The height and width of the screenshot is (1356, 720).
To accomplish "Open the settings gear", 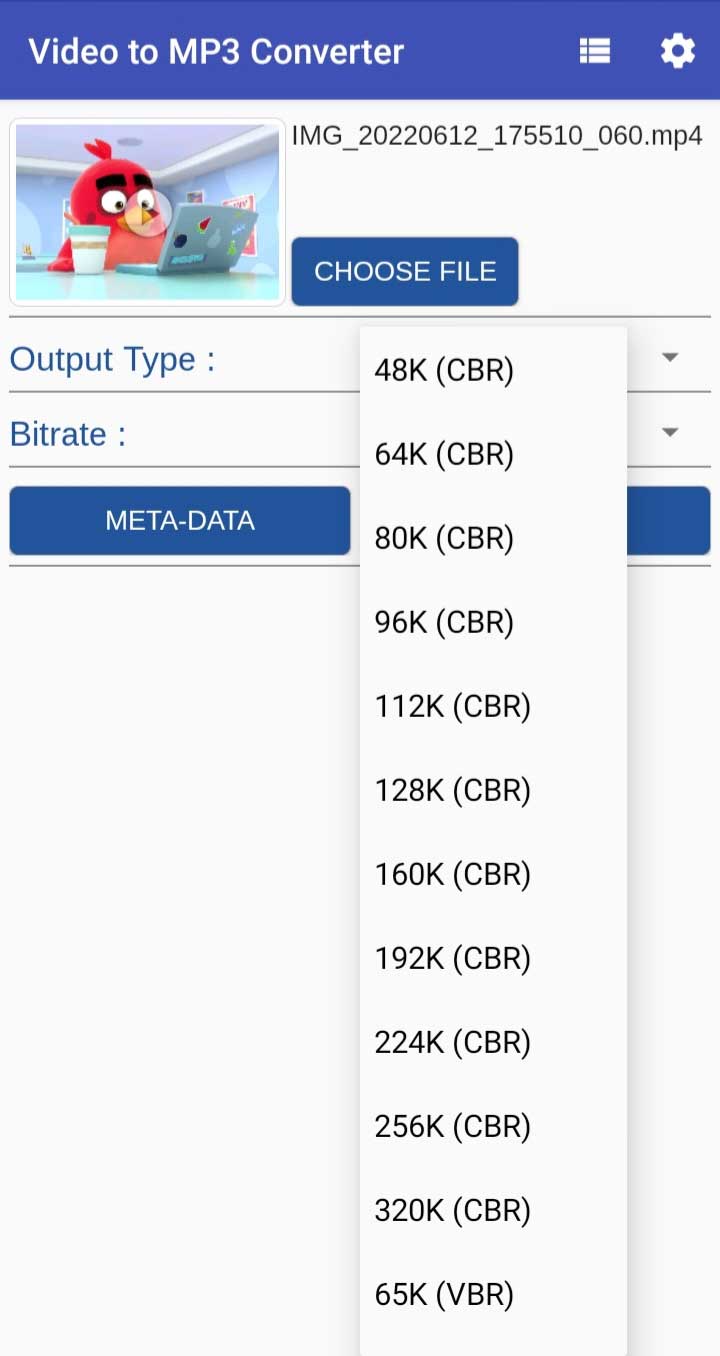I will tap(677, 51).
